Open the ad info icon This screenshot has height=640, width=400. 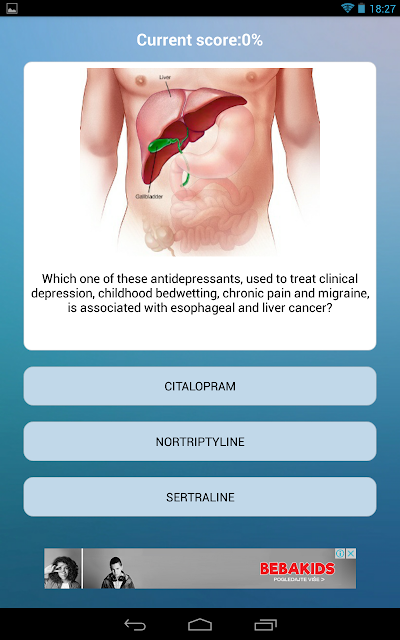(x=340, y=553)
